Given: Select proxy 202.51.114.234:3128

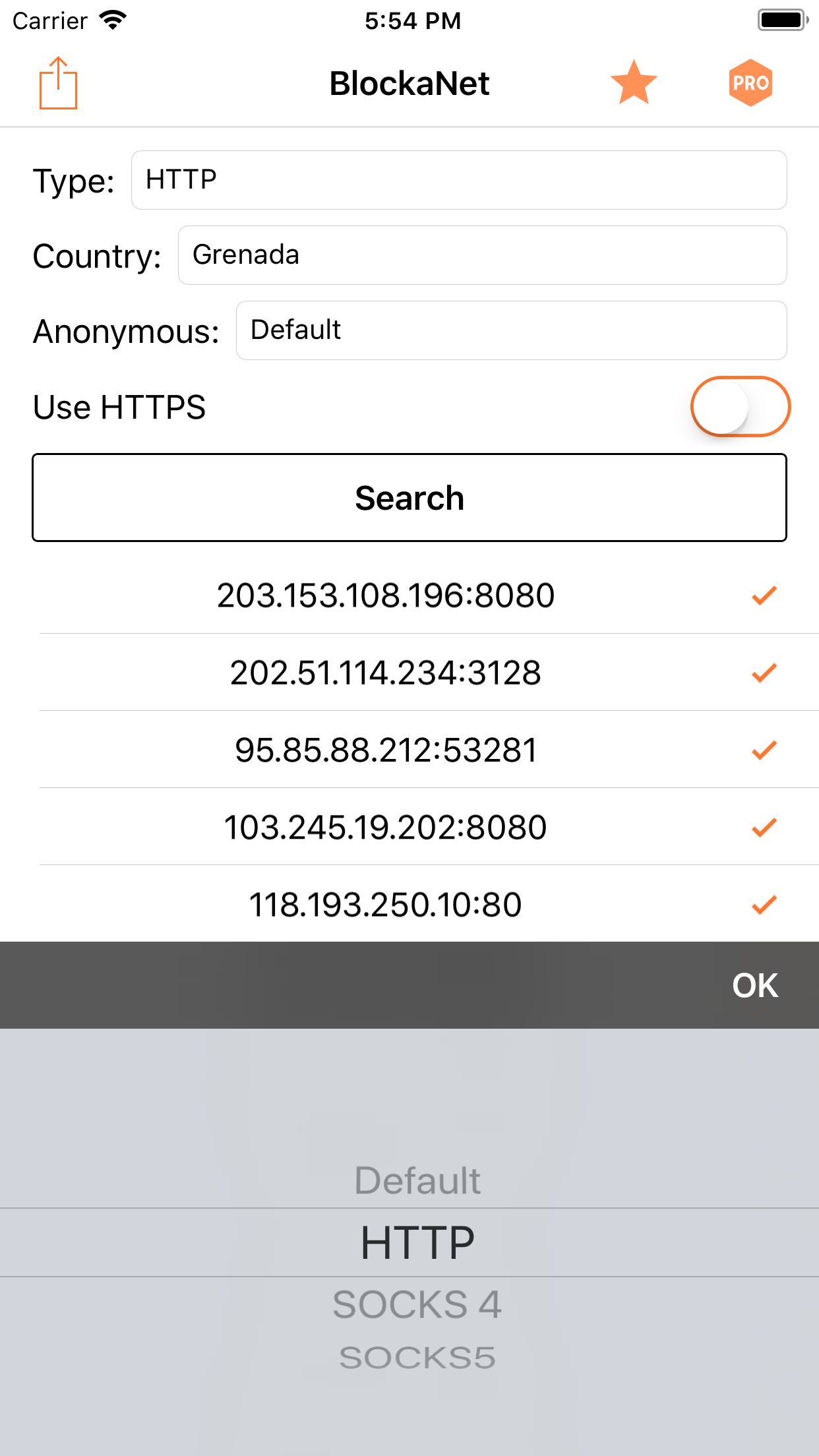Looking at the screenshot, I should coord(409,673).
